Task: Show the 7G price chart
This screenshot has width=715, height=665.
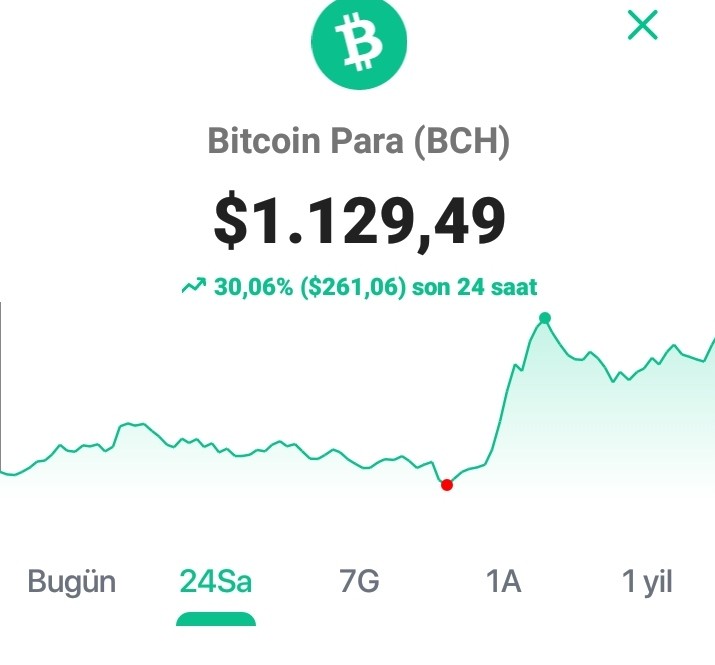Action: click(x=359, y=581)
